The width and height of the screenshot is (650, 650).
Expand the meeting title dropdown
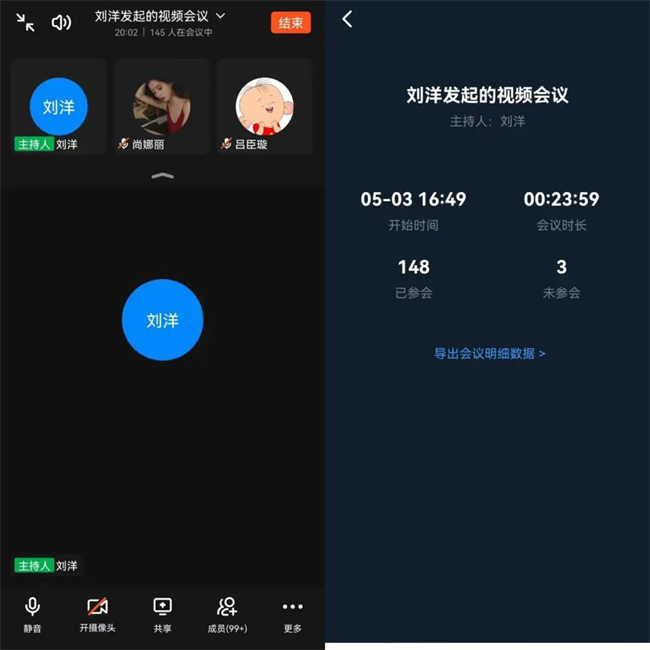tap(221, 16)
